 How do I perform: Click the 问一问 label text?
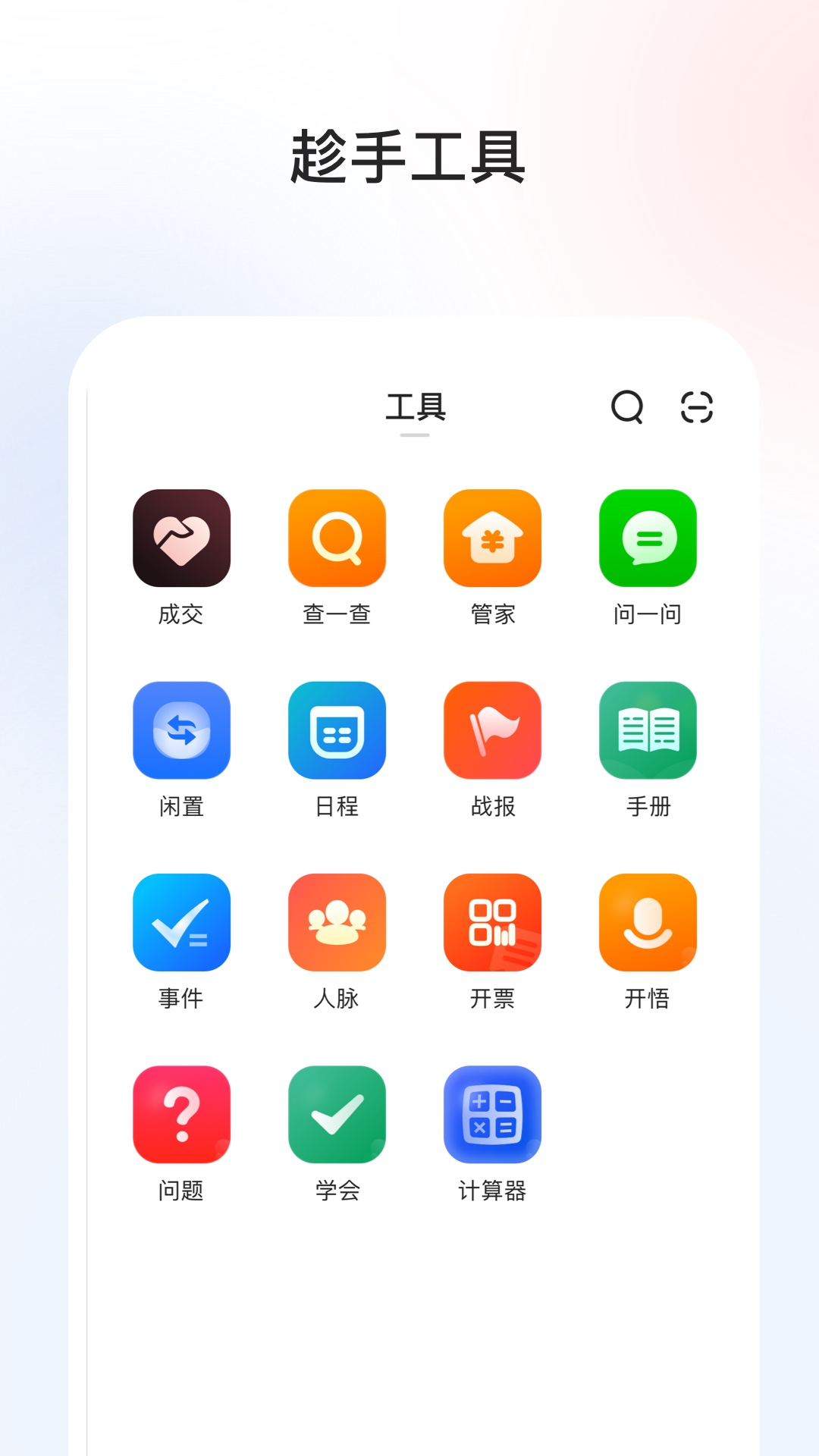click(649, 616)
